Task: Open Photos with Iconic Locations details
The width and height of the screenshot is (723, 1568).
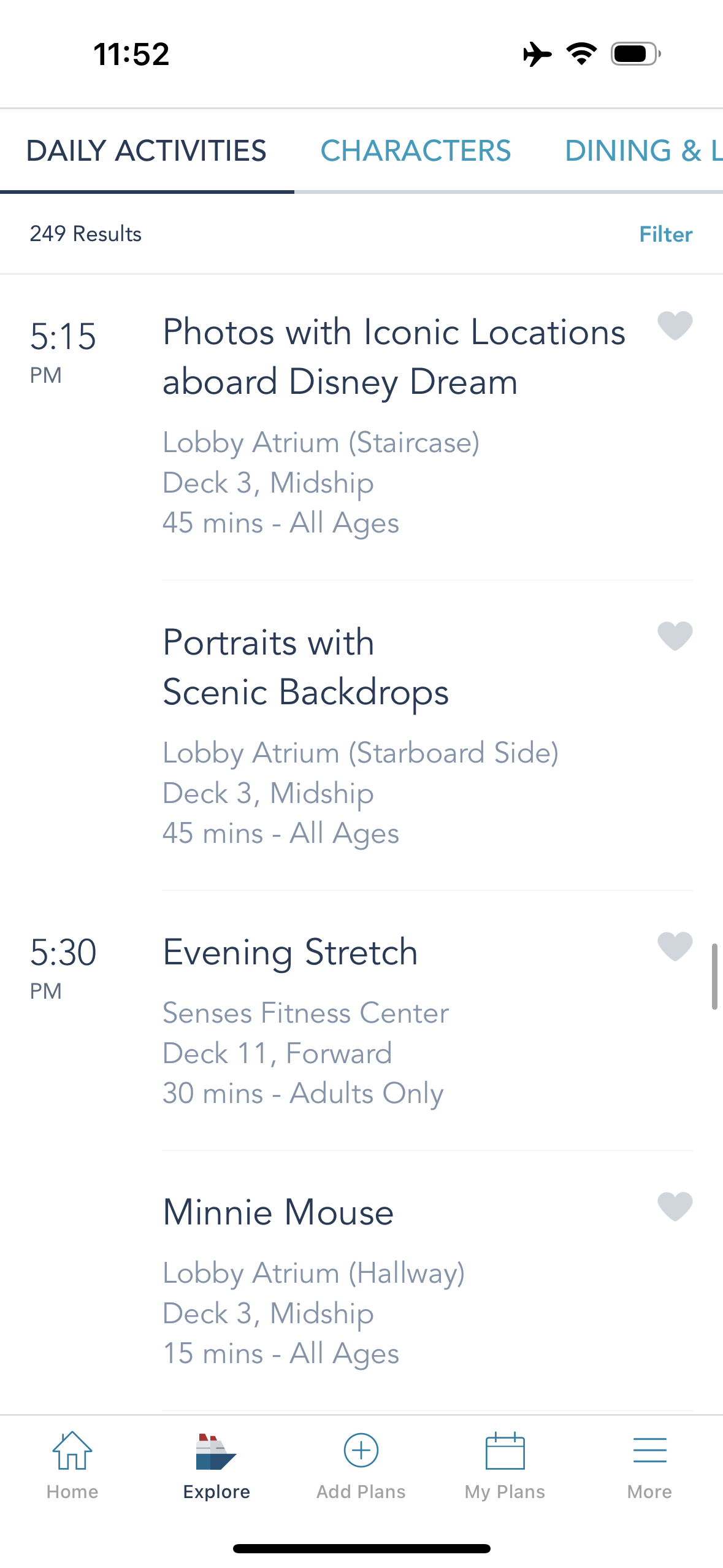Action: [x=394, y=357]
